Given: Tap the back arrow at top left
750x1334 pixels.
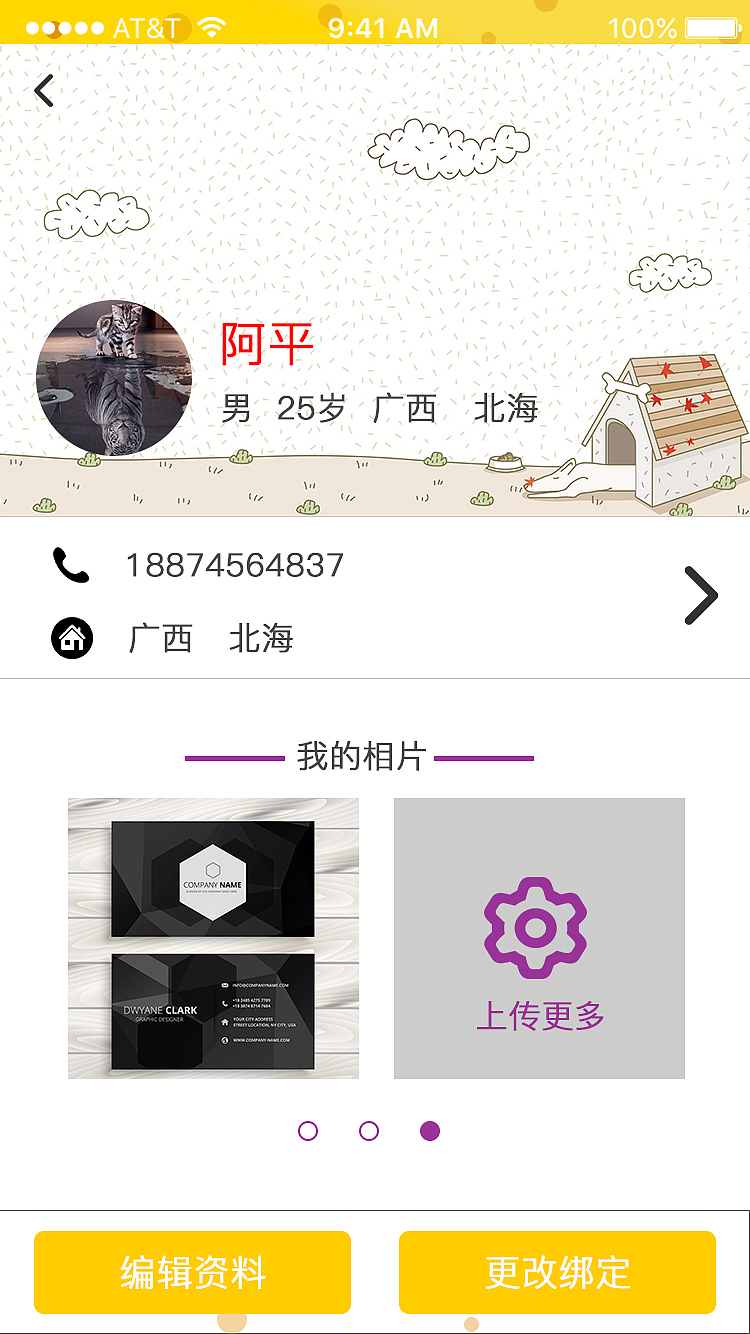Looking at the screenshot, I should (x=43, y=90).
